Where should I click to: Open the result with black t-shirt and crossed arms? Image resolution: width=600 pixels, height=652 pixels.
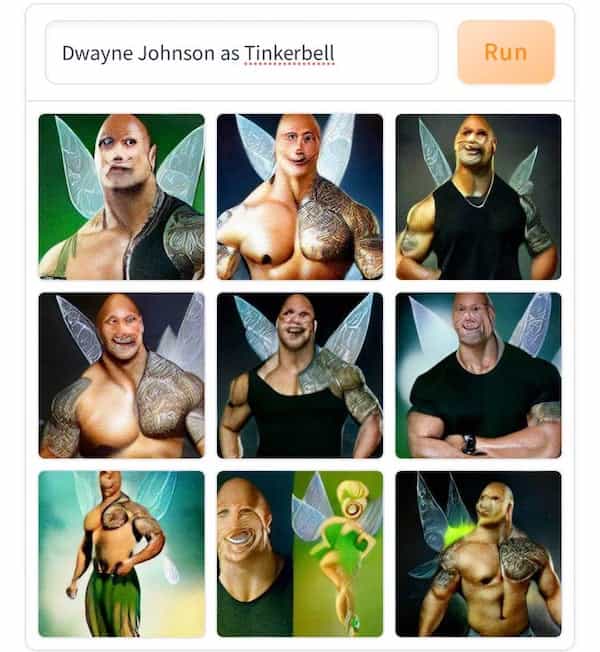[x=478, y=375]
